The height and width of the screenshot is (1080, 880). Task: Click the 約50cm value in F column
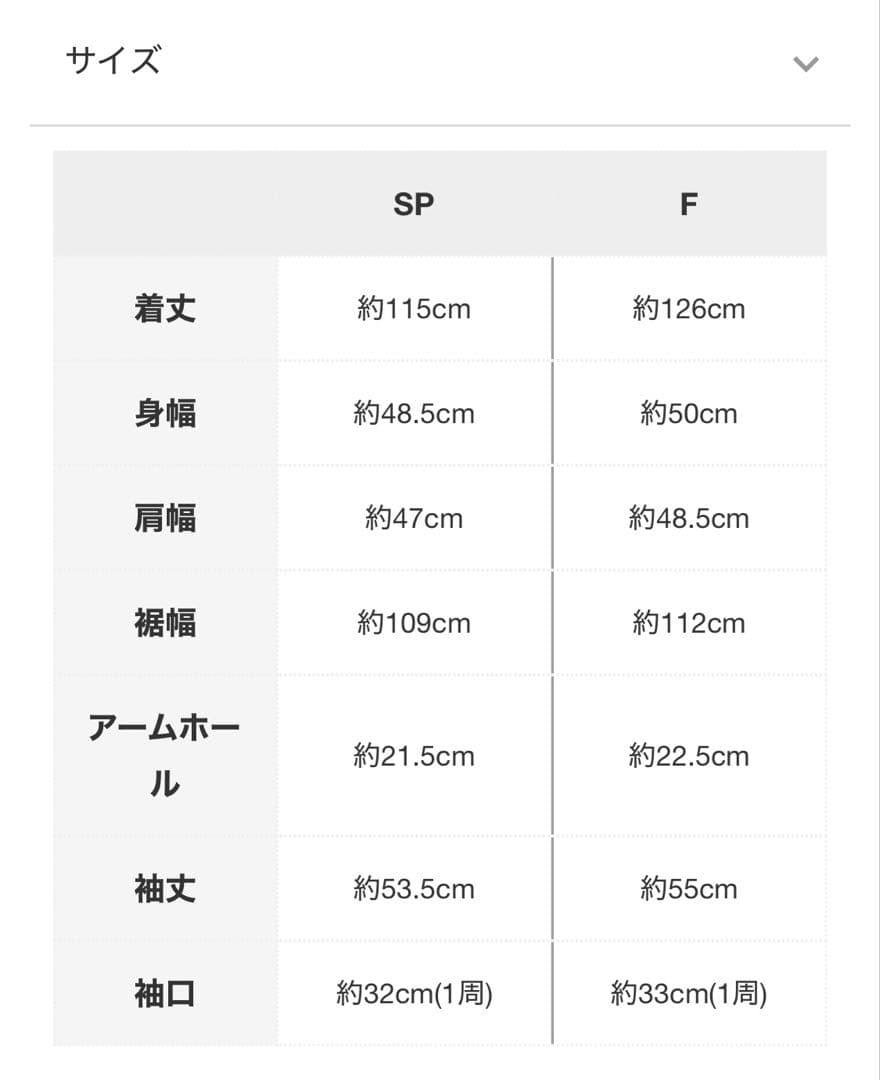[x=690, y=413]
